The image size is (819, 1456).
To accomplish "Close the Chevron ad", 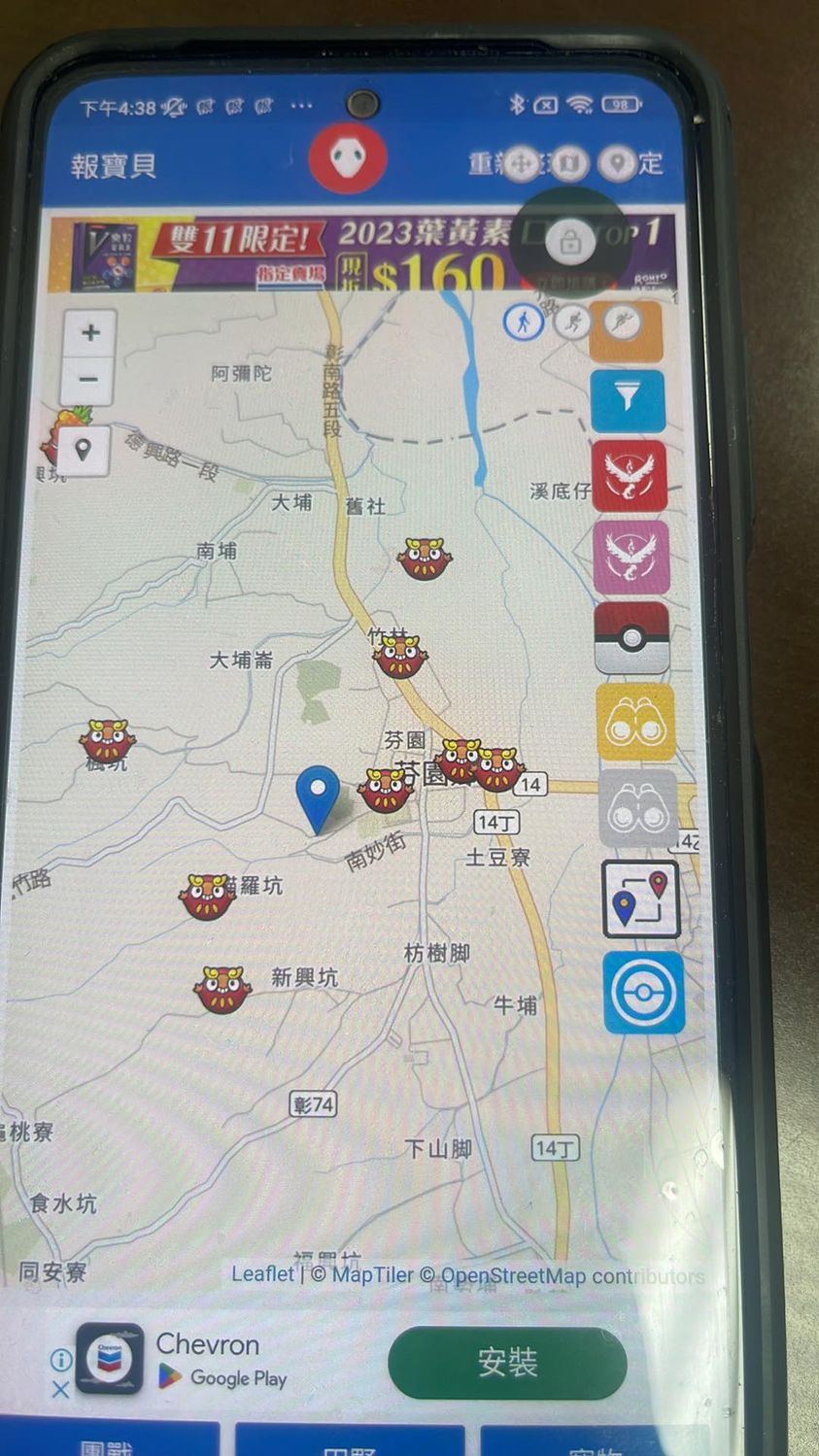I will (x=60, y=1390).
